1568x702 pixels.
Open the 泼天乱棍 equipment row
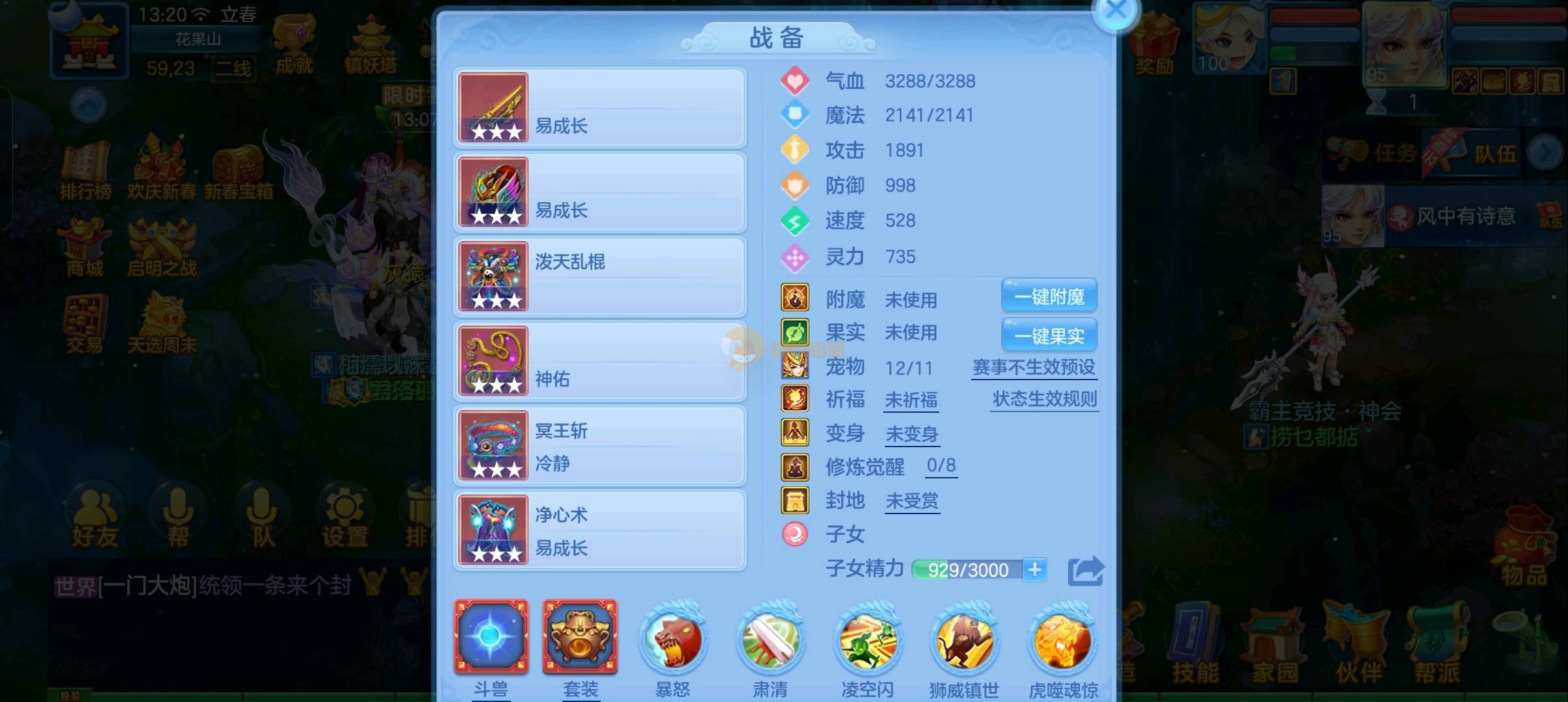coord(599,276)
